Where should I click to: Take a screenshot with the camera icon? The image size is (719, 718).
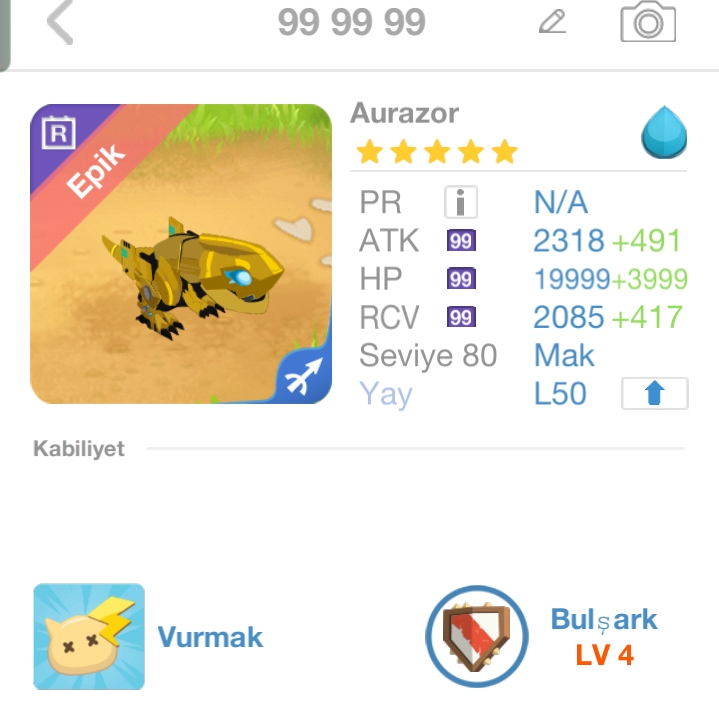pyautogui.click(x=648, y=22)
